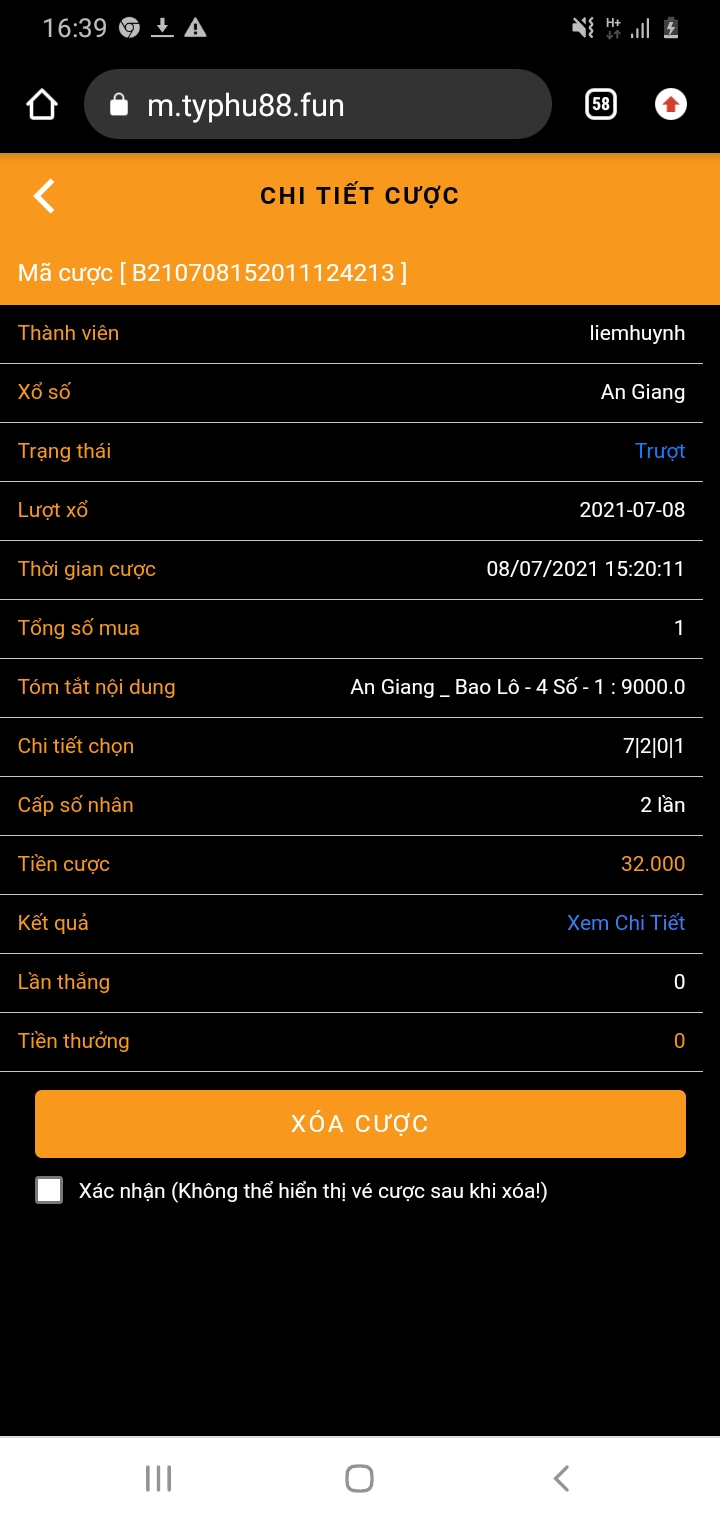Open recent apps from the navigation bar
This screenshot has height=1520, width=720.
pos(158,1478)
